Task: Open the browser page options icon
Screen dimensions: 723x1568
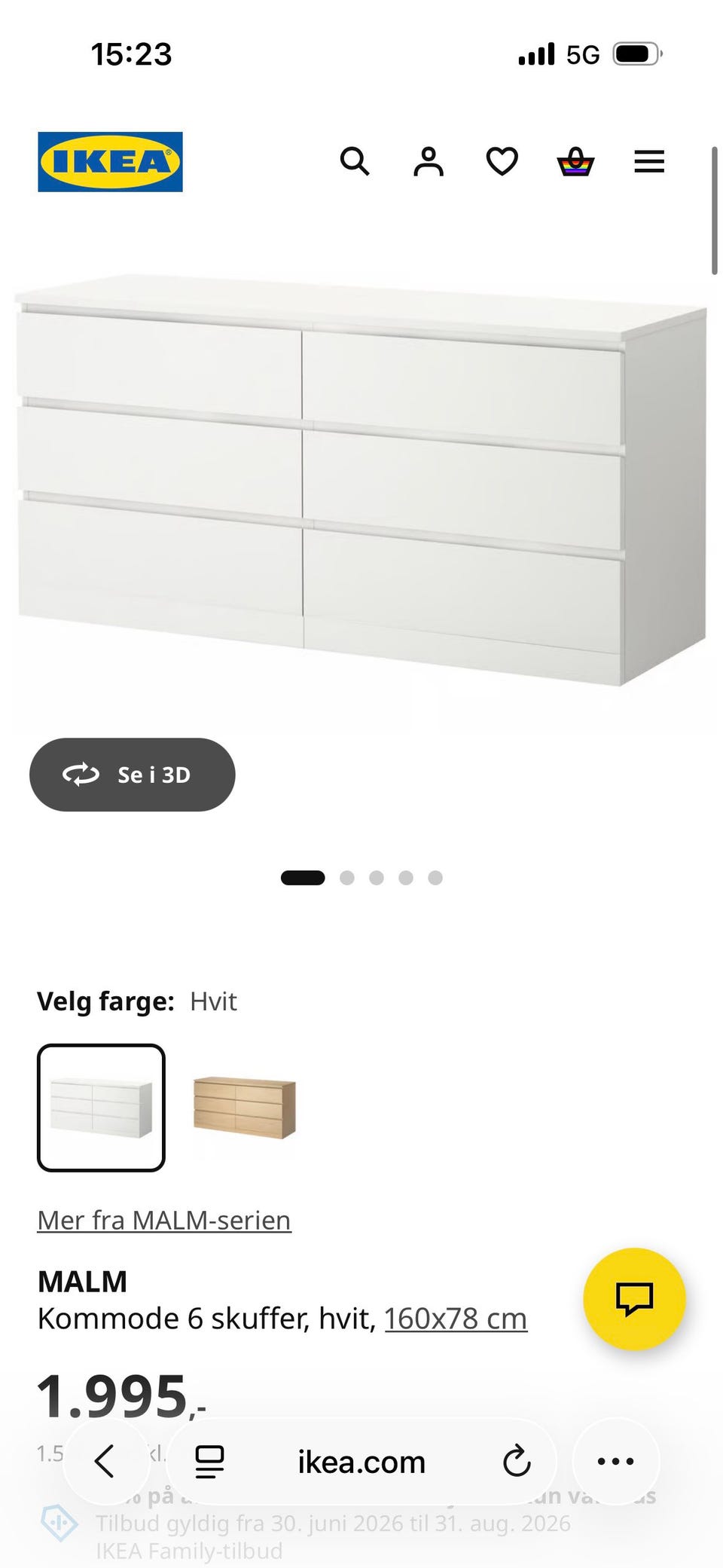Action: [209, 1462]
